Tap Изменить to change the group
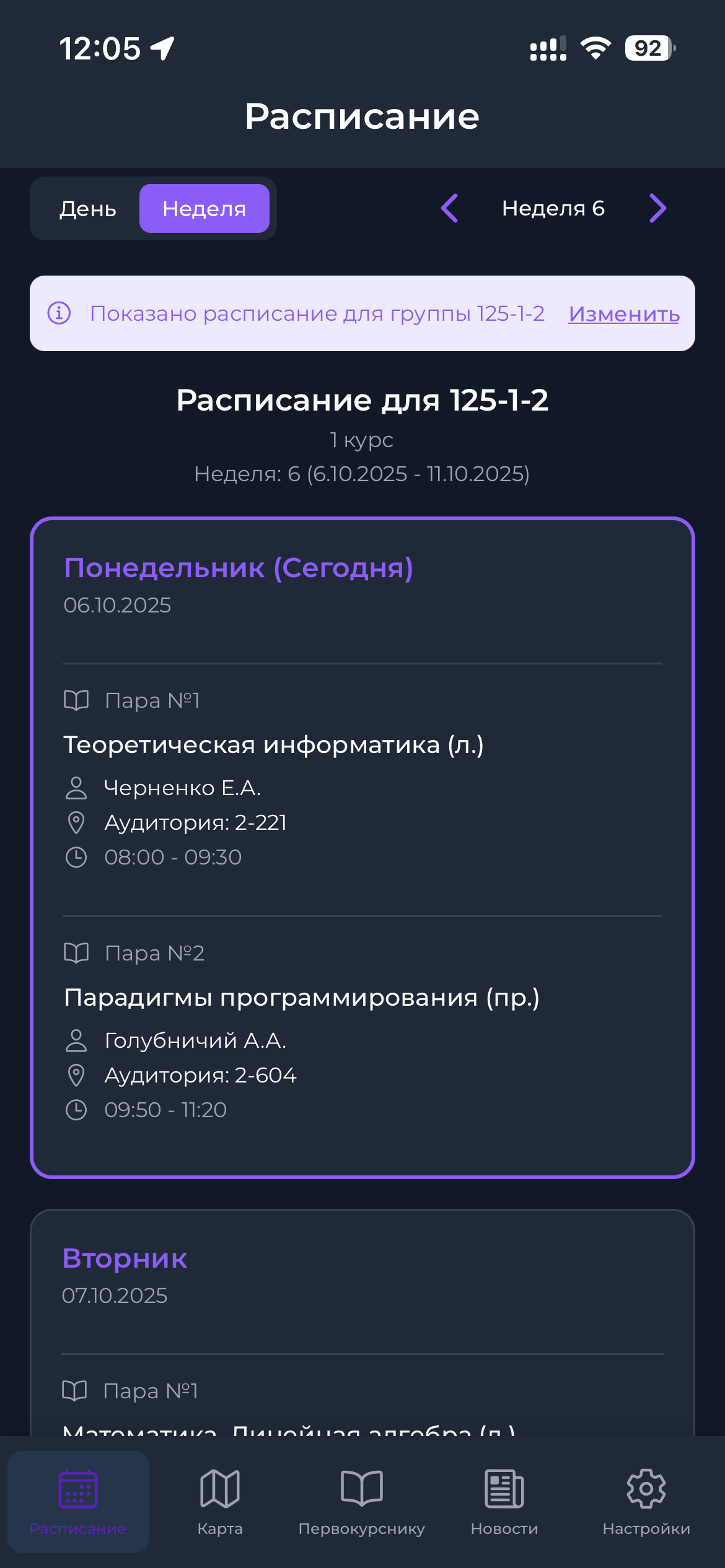The width and height of the screenshot is (725, 1568). click(624, 314)
